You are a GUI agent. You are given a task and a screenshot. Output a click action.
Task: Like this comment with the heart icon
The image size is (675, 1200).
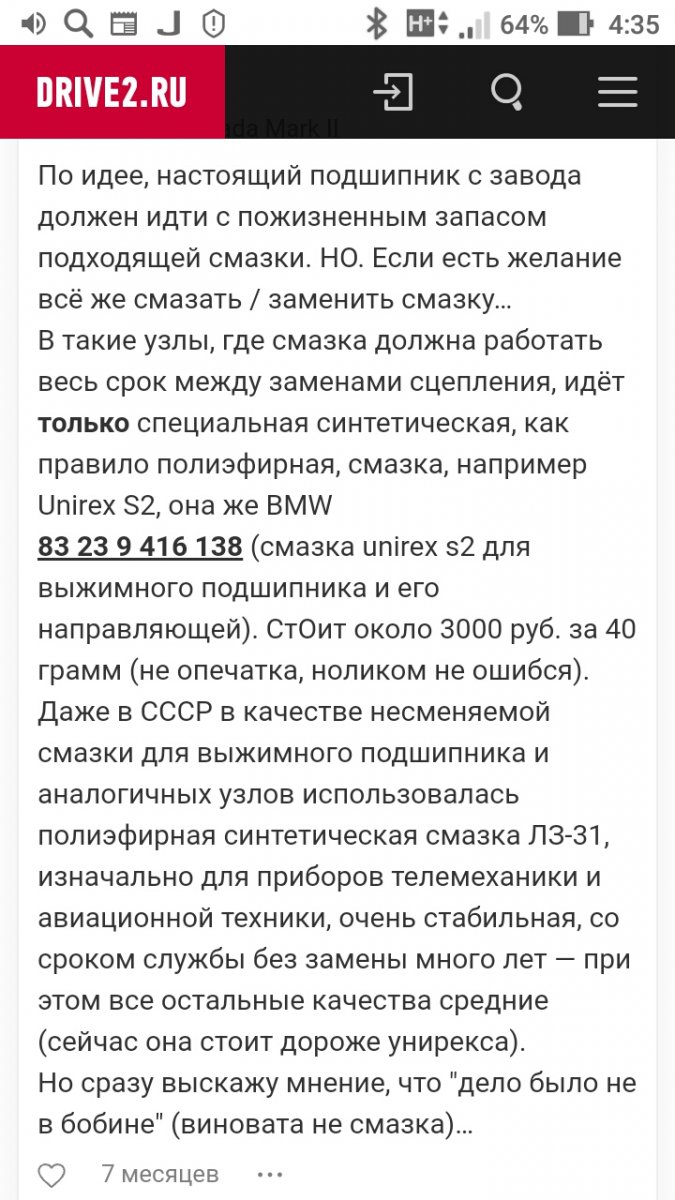[x=51, y=1174]
